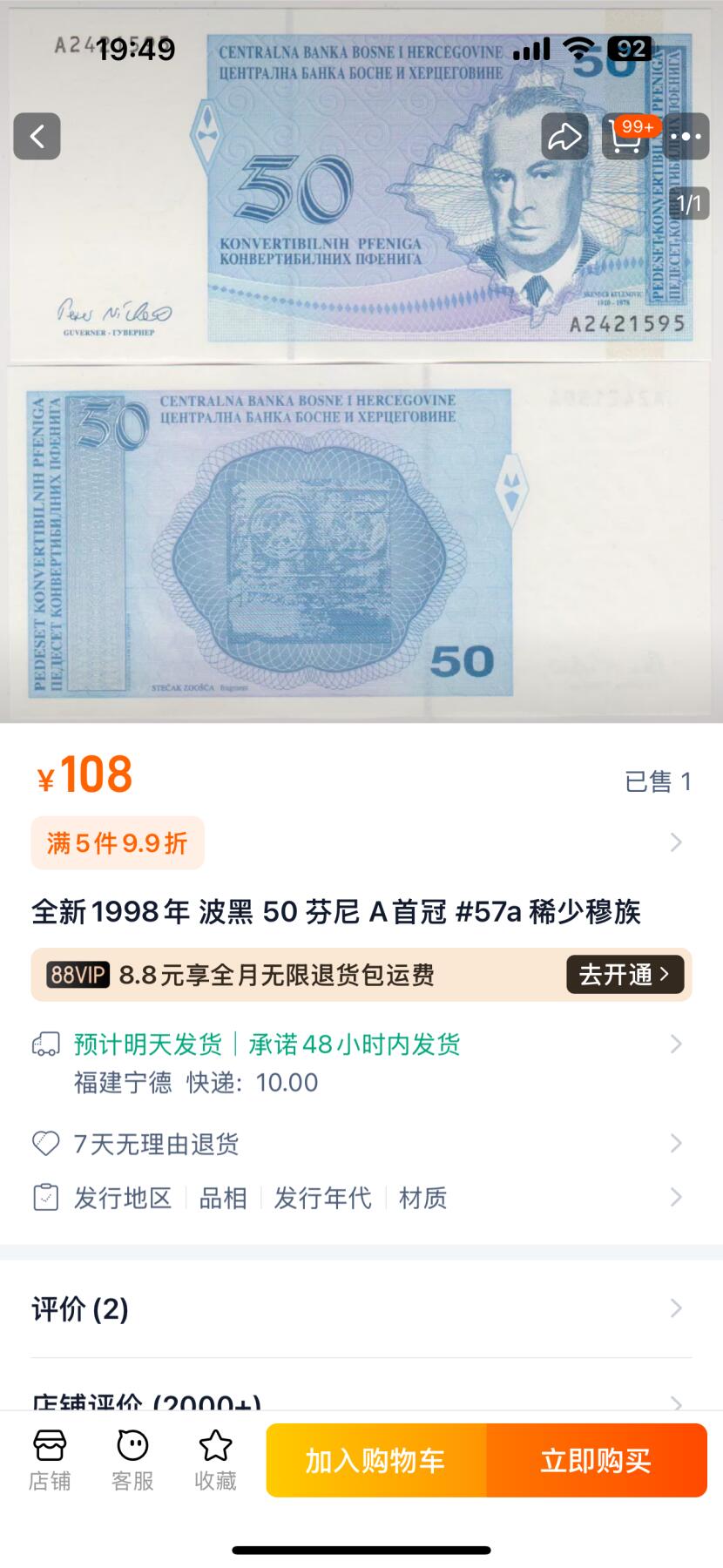The image size is (723, 1568).
Task: Open the shipping details via its right chevron
Action: [x=677, y=1044]
